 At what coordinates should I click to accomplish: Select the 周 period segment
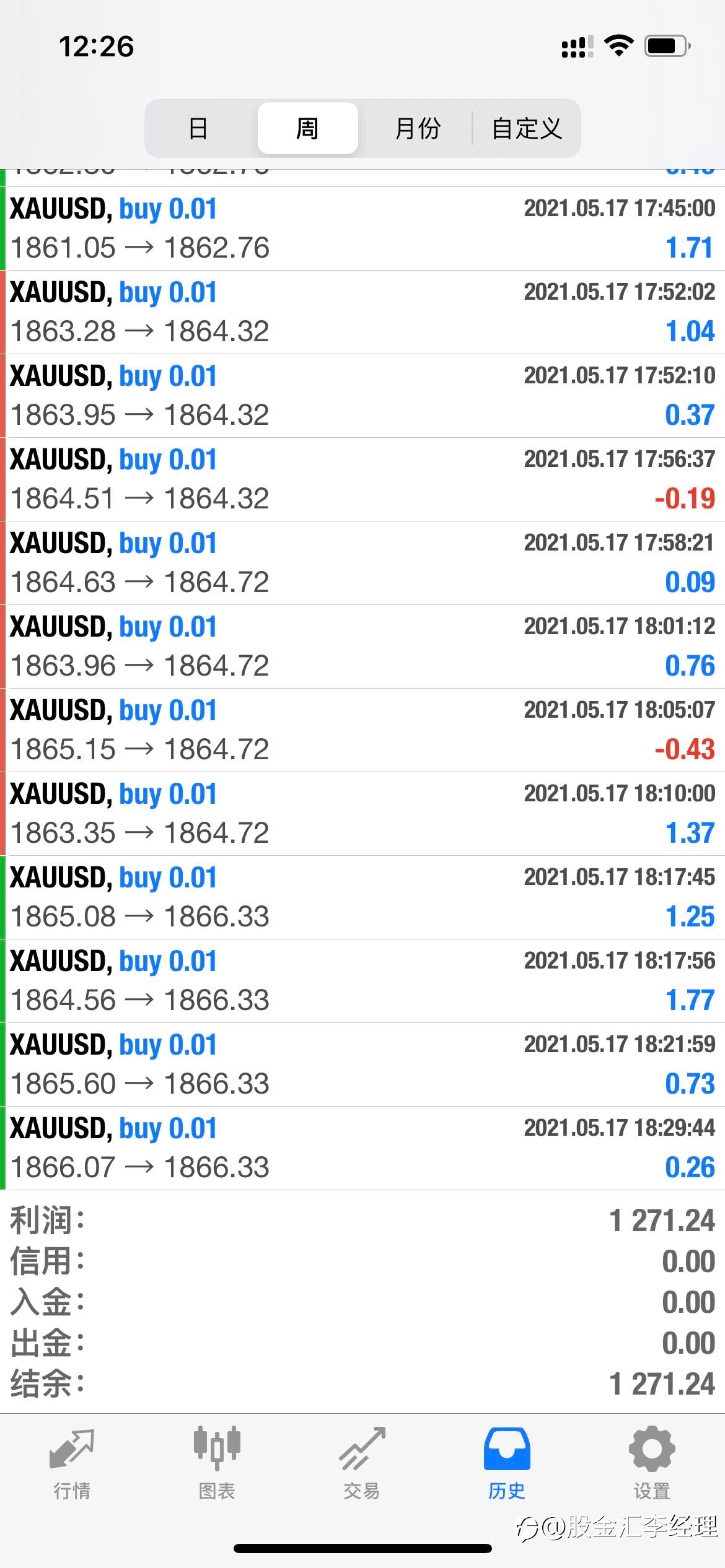click(307, 128)
